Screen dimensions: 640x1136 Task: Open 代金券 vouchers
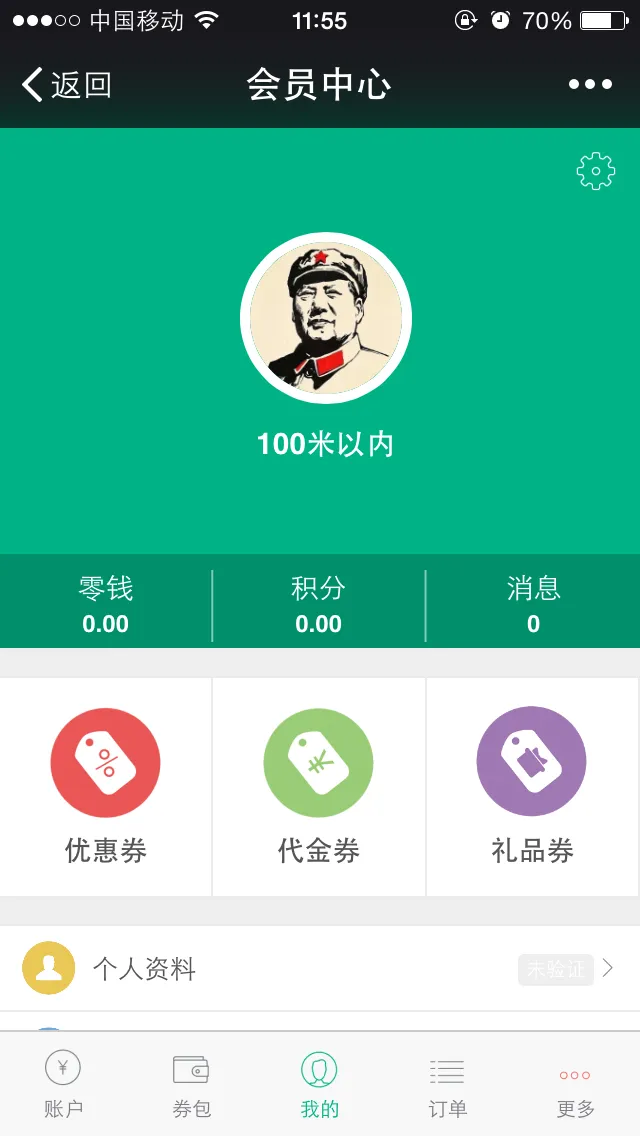[319, 787]
